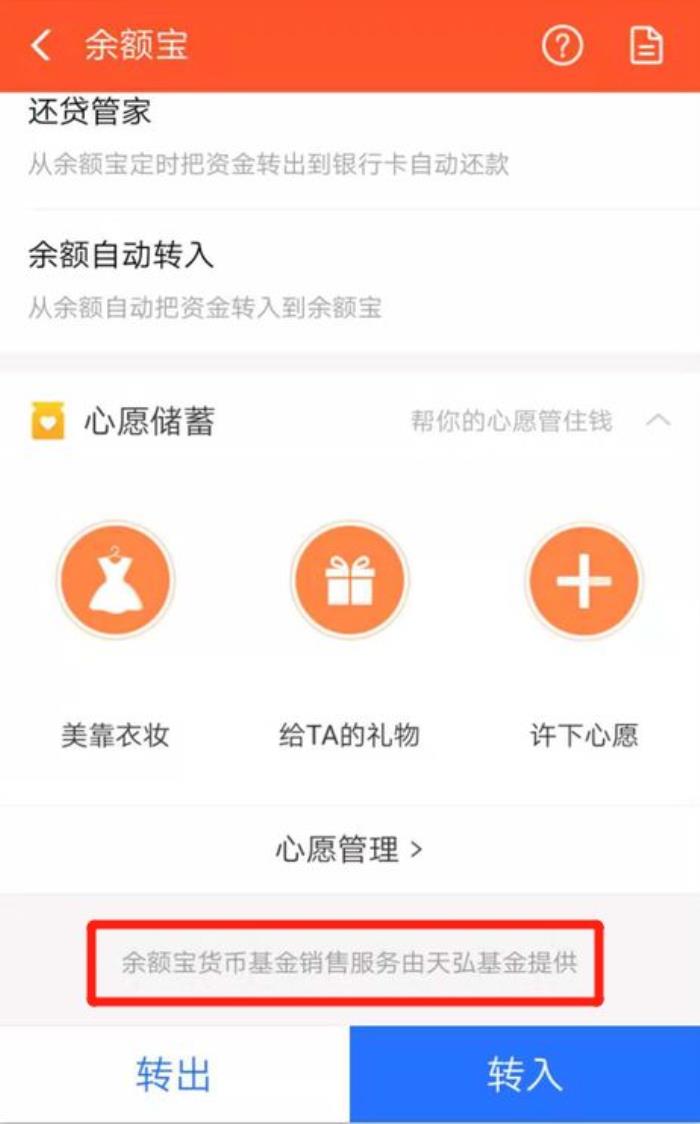
Task: Open 心愿管理 link
Action: tap(349, 850)
